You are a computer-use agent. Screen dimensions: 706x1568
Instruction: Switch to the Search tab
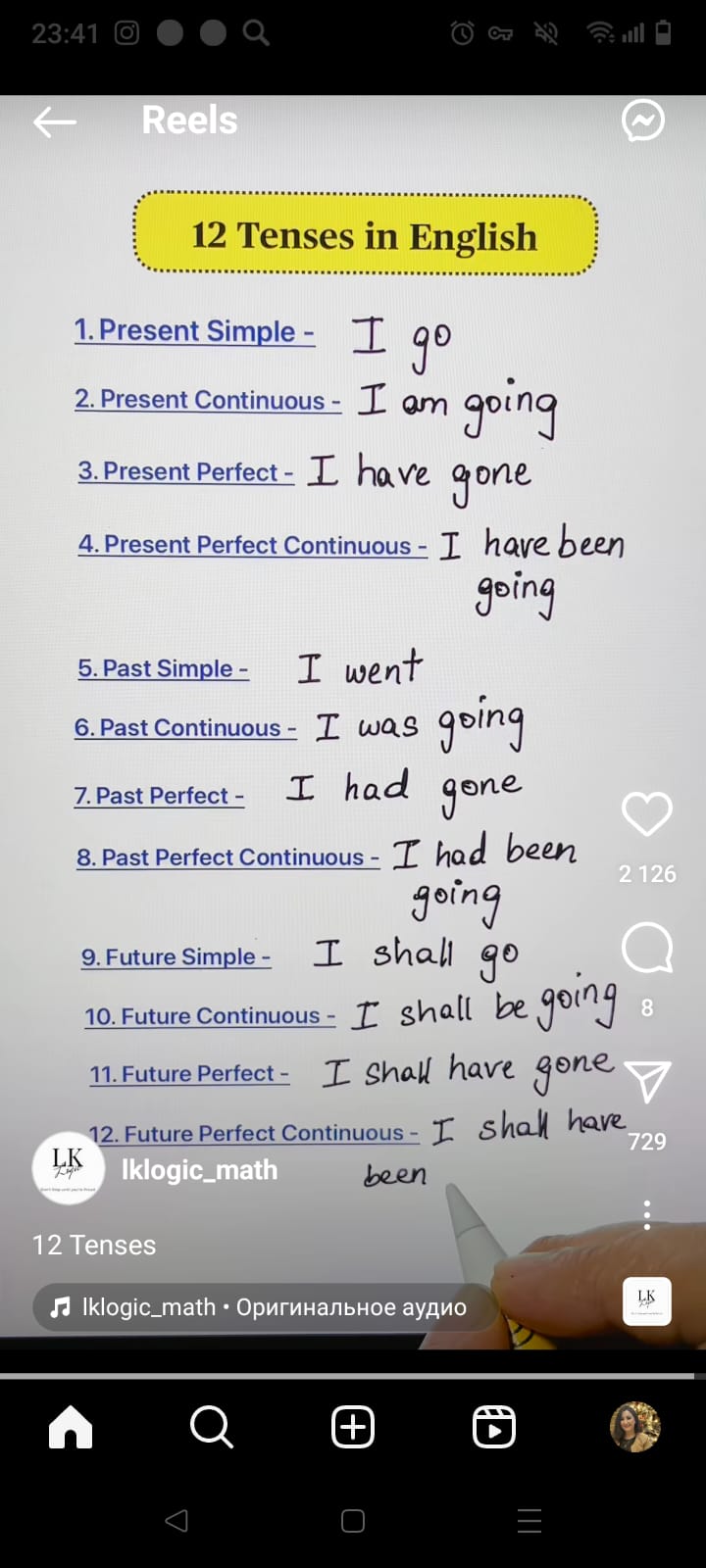[211, 1427]
